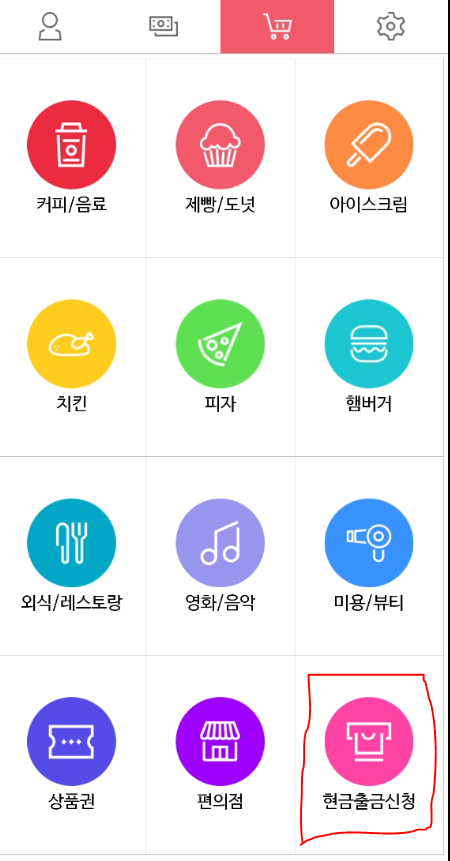450x861 pixels.
Task: Open the 커피/음료 category
Action: (x=71, y=158)
